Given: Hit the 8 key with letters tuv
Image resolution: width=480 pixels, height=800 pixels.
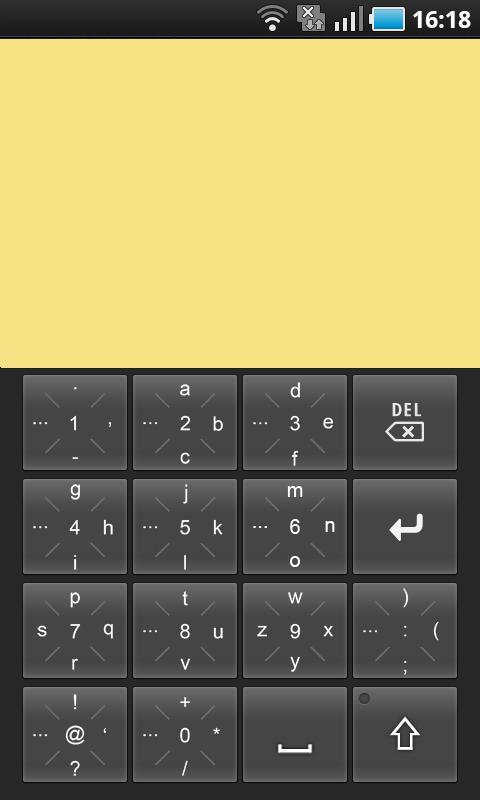Looking at the screenshot, I should pos(185,631).
